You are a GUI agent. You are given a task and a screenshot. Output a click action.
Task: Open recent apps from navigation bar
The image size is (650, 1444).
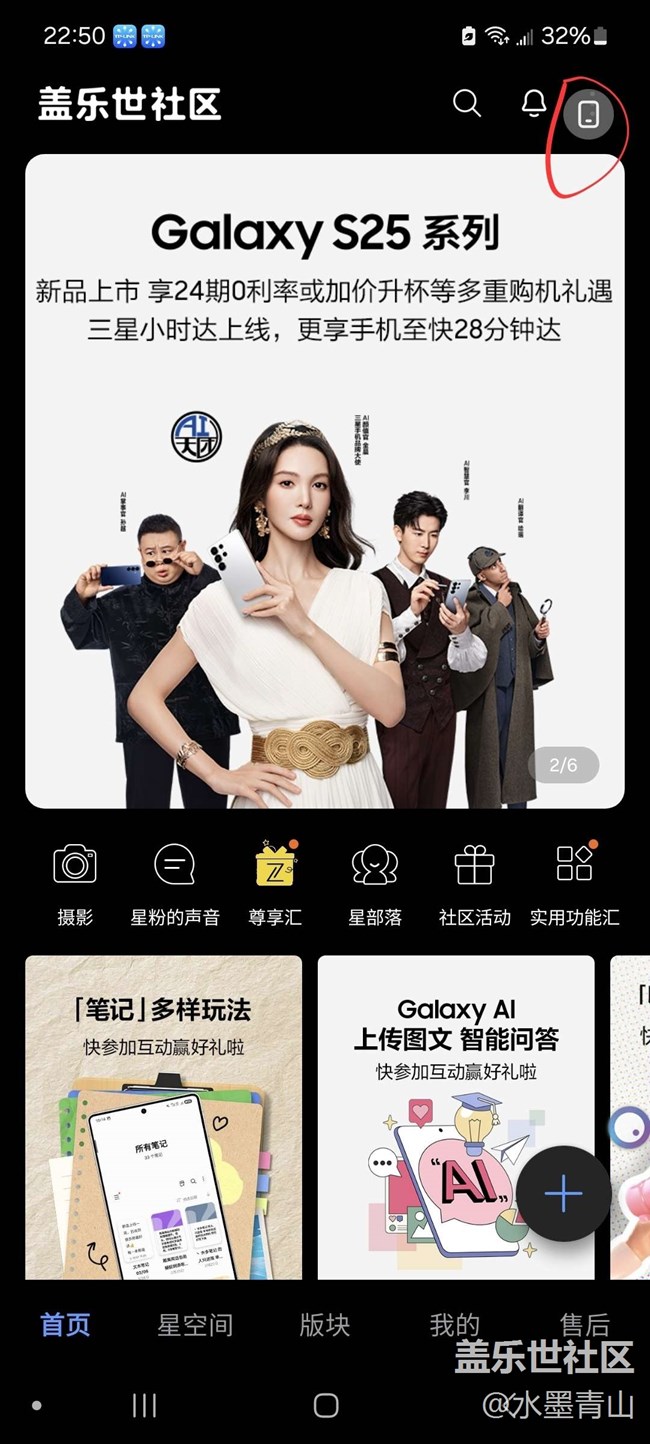click(145, 1406)
